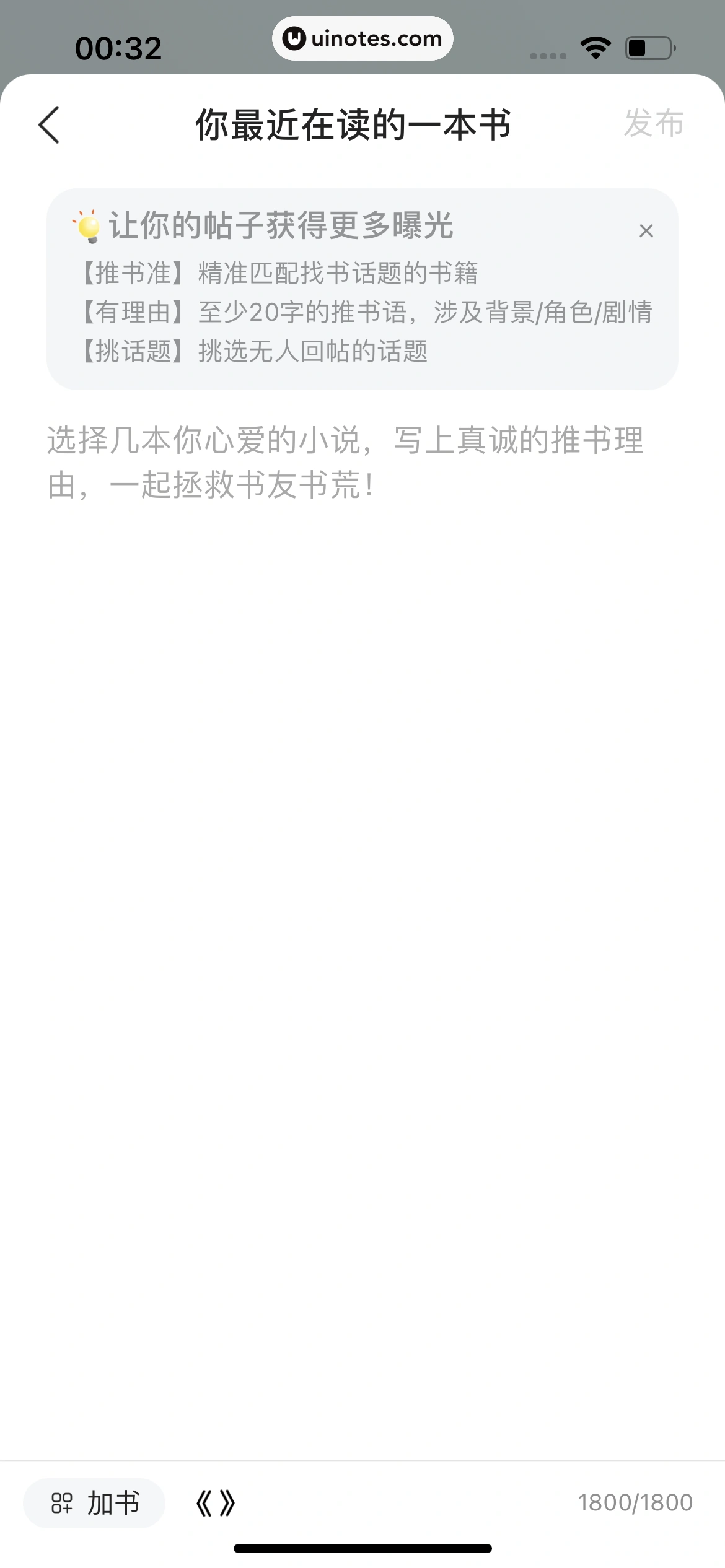
Task: Go back using the left arrow
Action: coord(50,124)
